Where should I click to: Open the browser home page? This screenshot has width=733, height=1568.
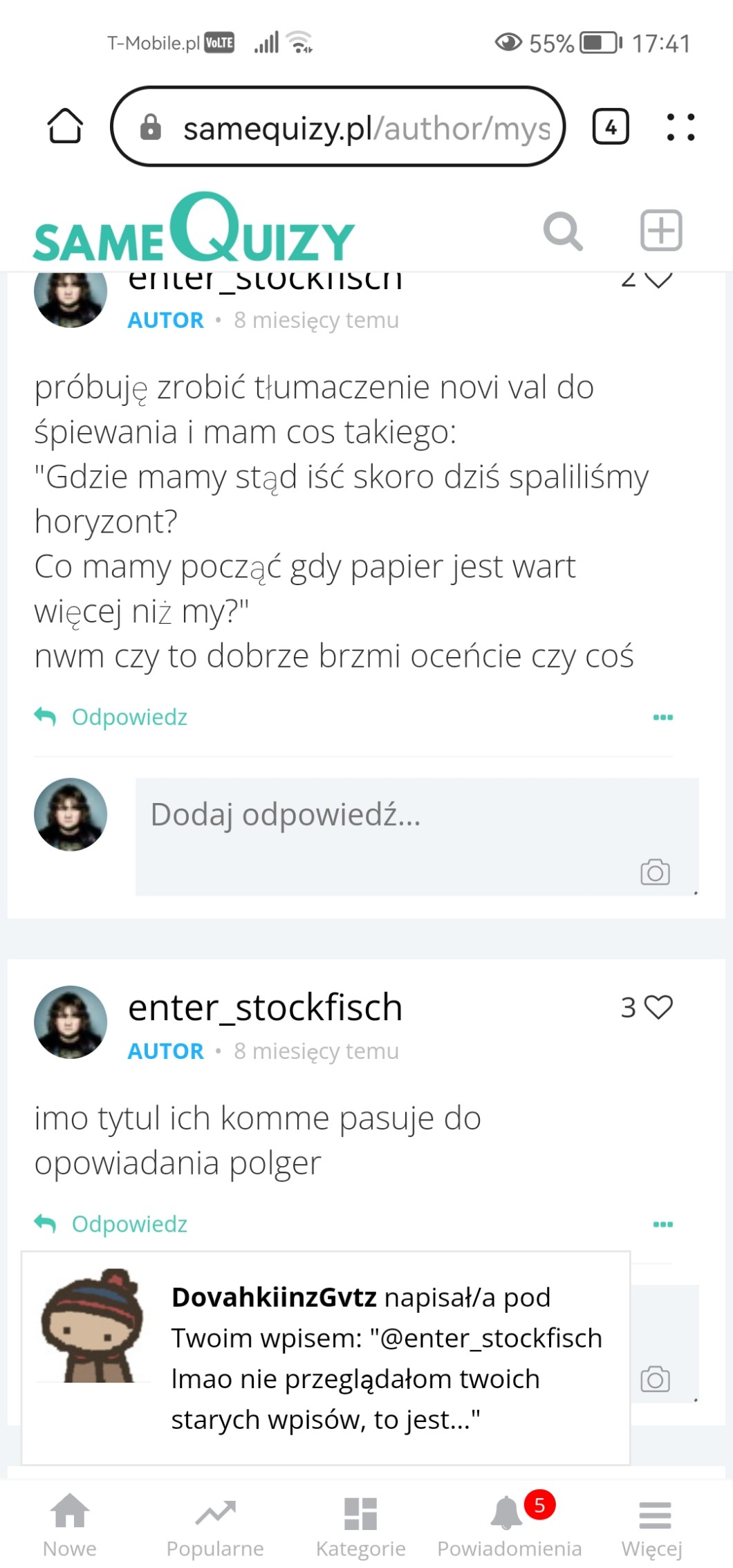tap(65, 127)
